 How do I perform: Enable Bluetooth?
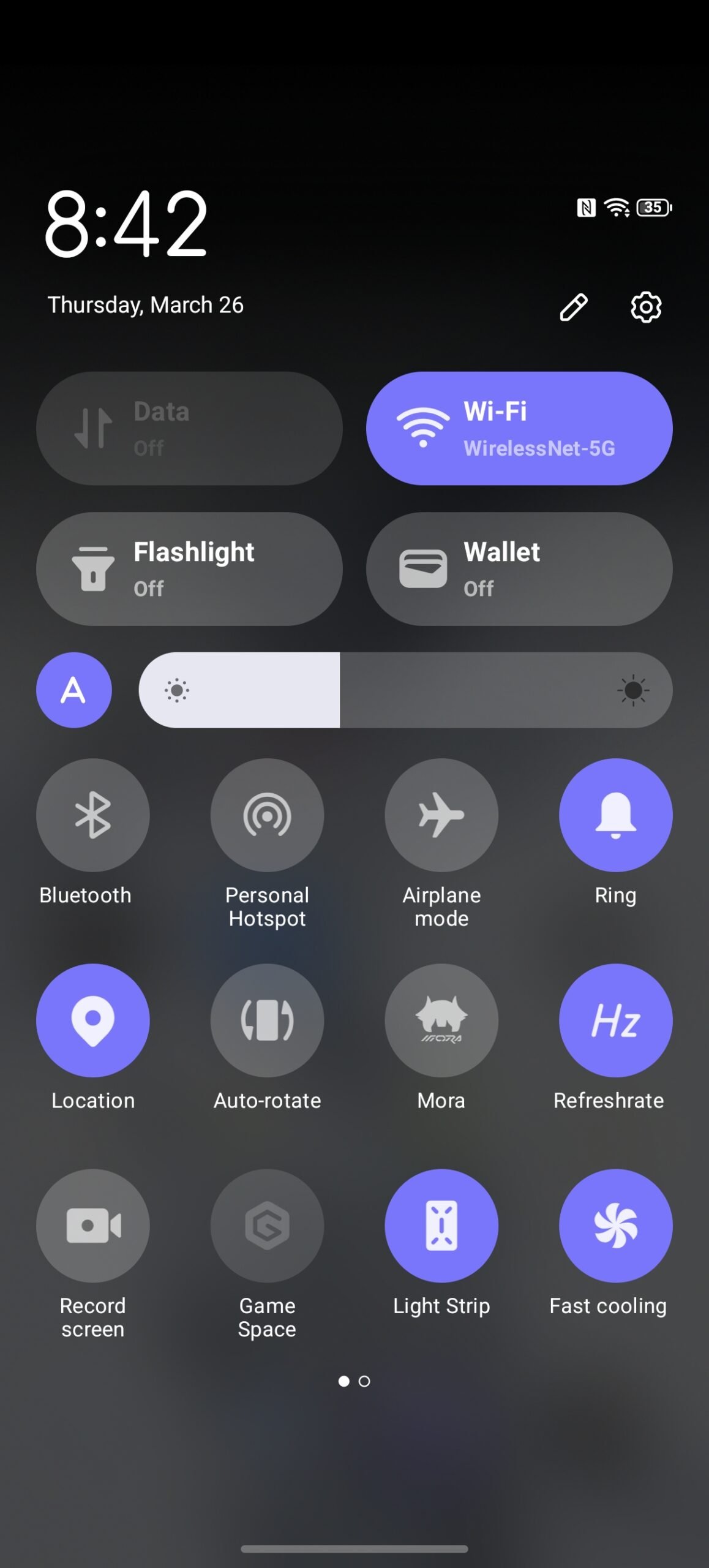coord(92,815)
